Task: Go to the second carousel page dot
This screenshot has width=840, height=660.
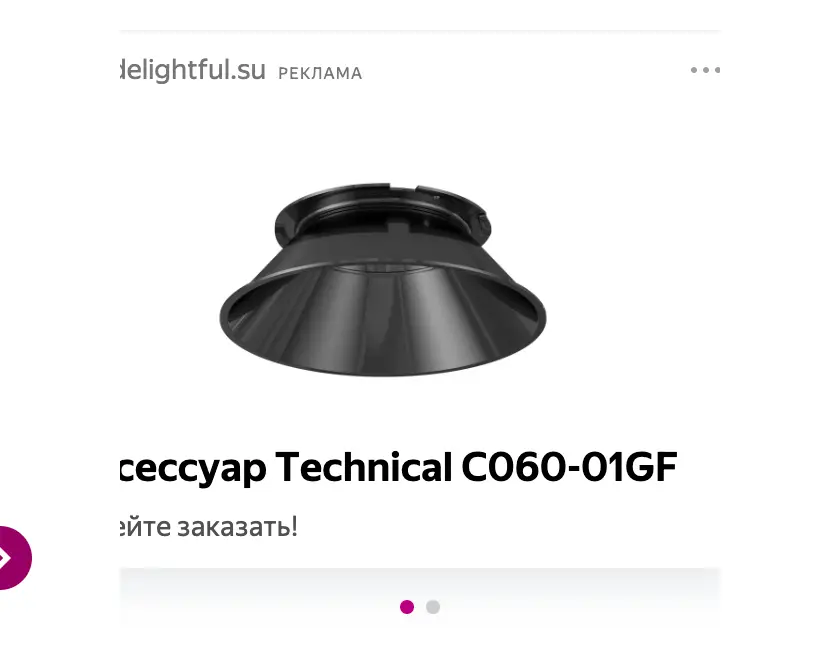Action: coord(433,607)
